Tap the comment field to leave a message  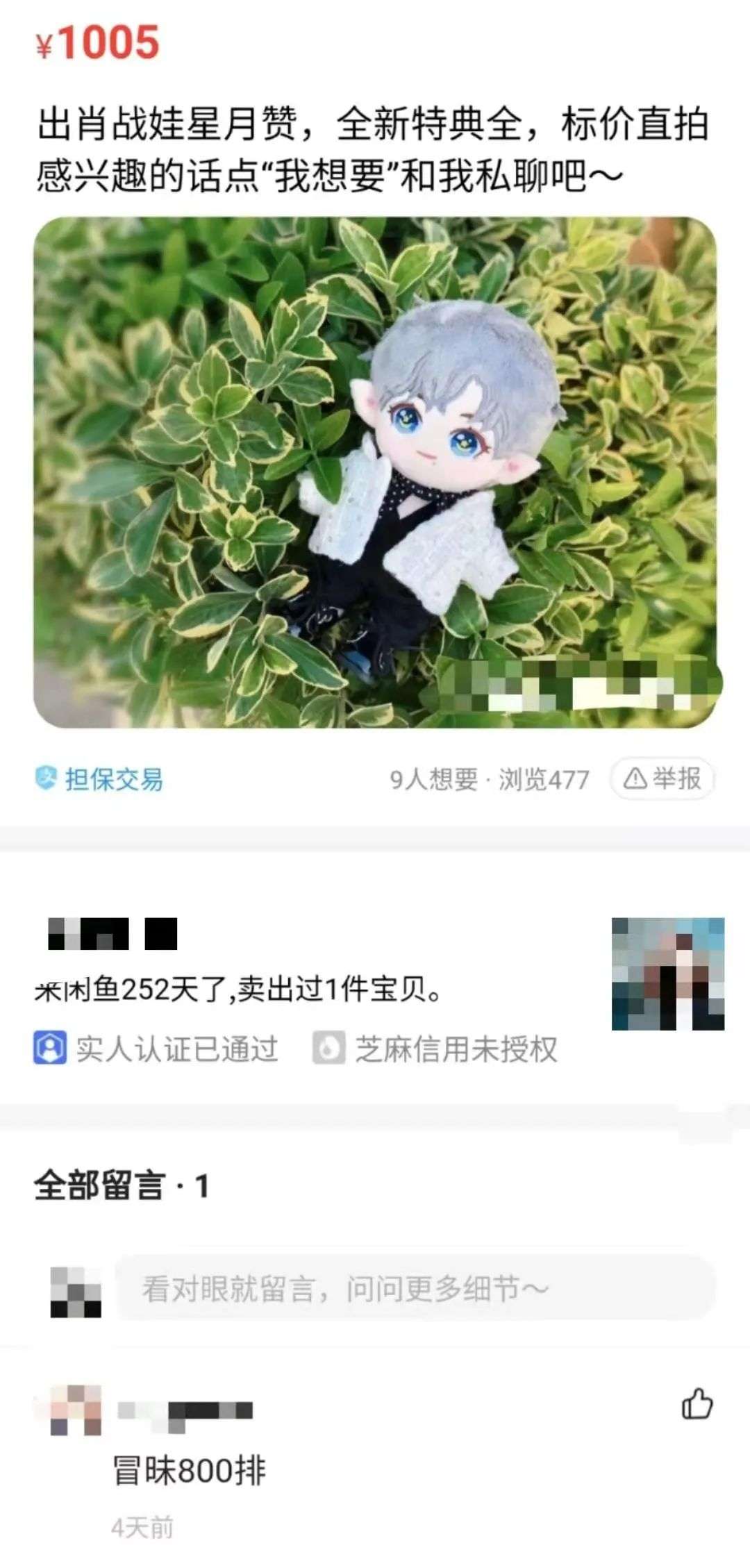415,1289
